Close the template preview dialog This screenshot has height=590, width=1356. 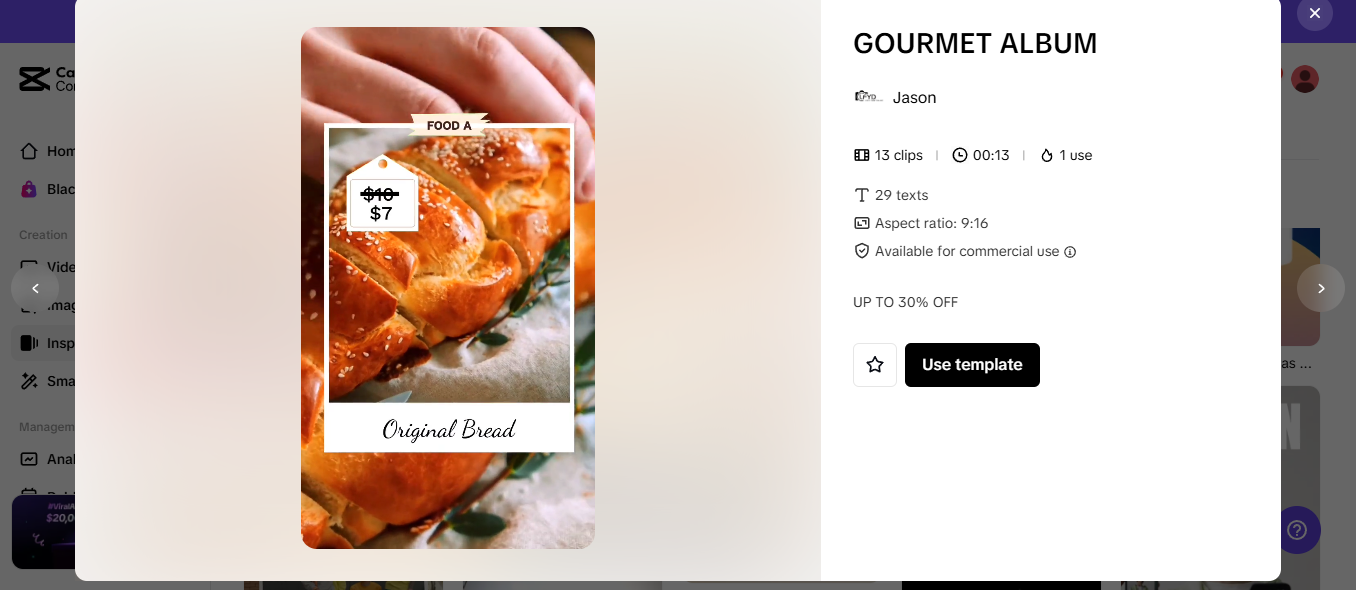[x=1314, y=14]
